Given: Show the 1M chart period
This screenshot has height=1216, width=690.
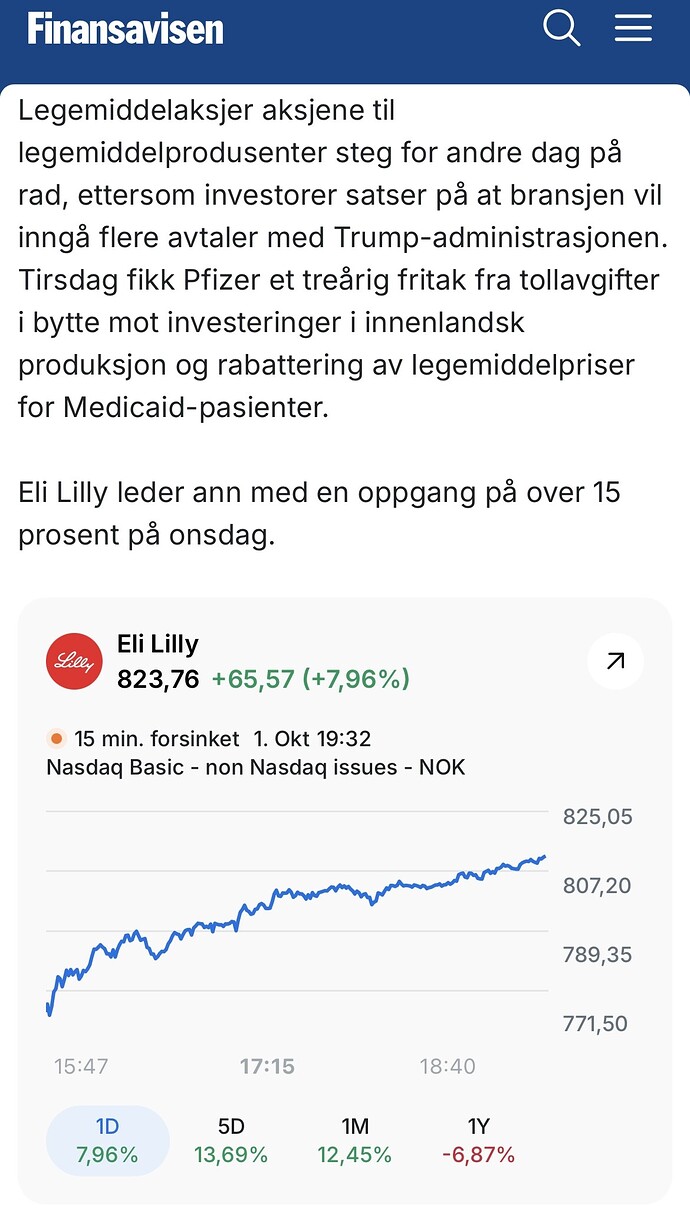Looking at the screenshot, I should click(355, 1141).
